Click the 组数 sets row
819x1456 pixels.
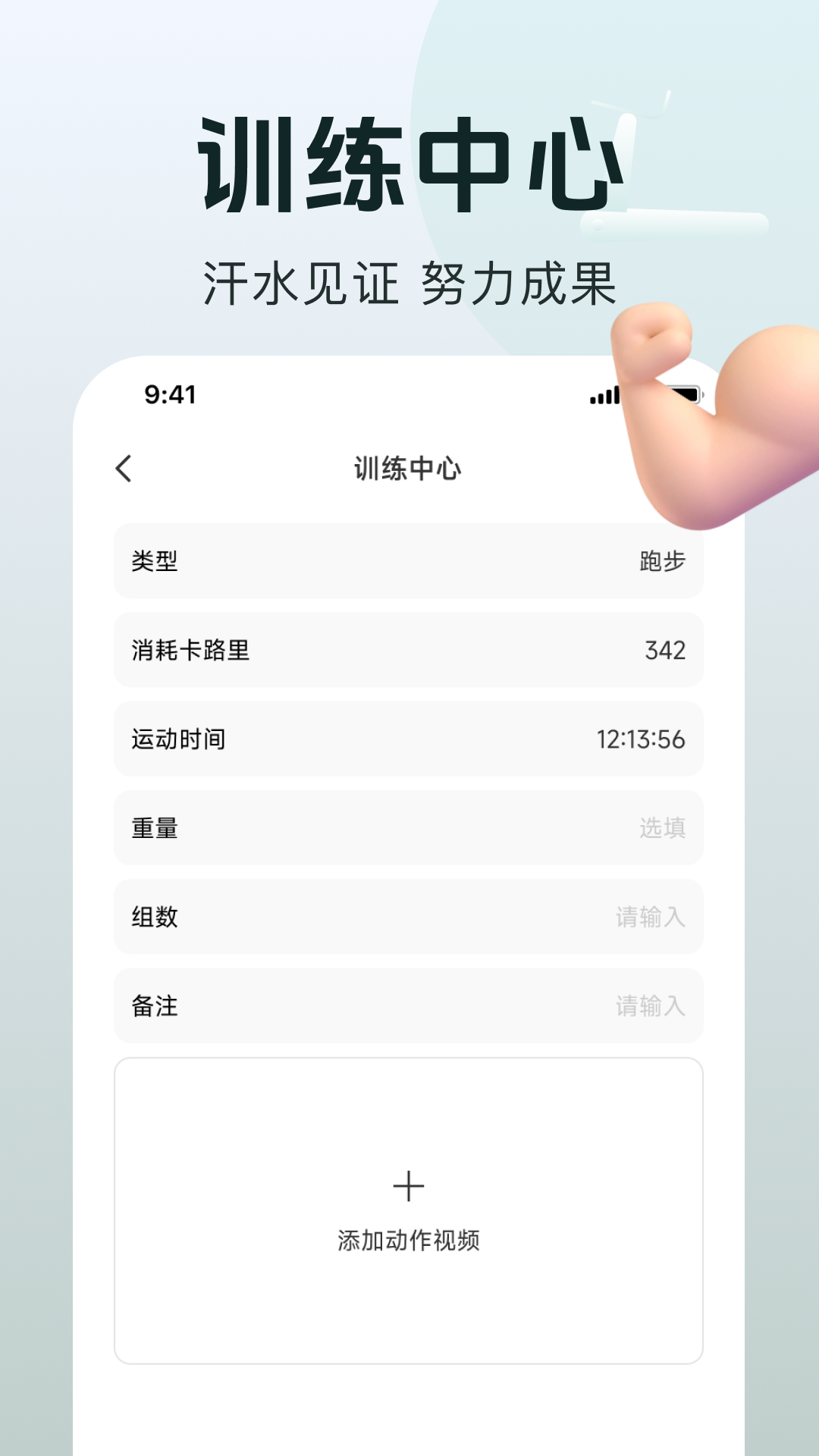(409, 918)
